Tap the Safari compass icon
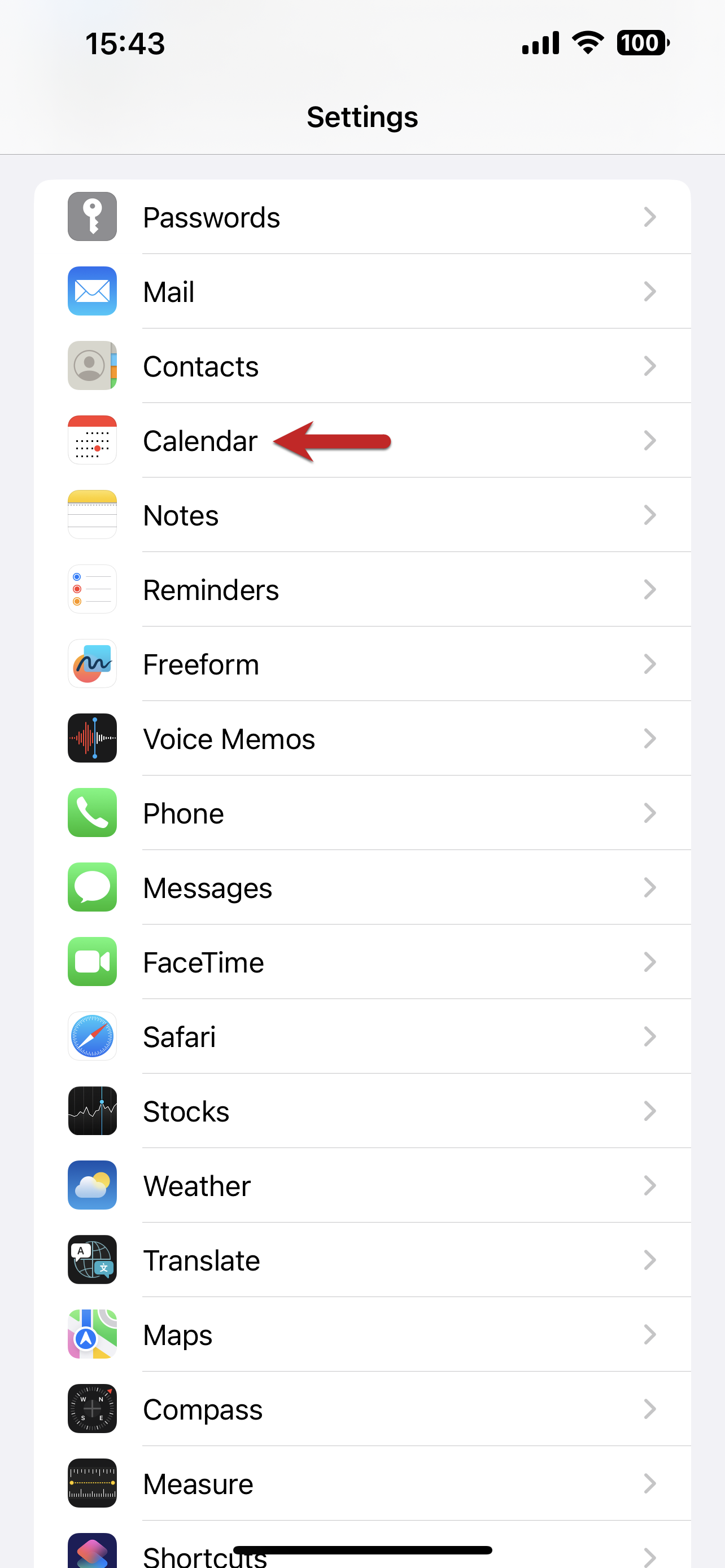 tap(92, 1036)
